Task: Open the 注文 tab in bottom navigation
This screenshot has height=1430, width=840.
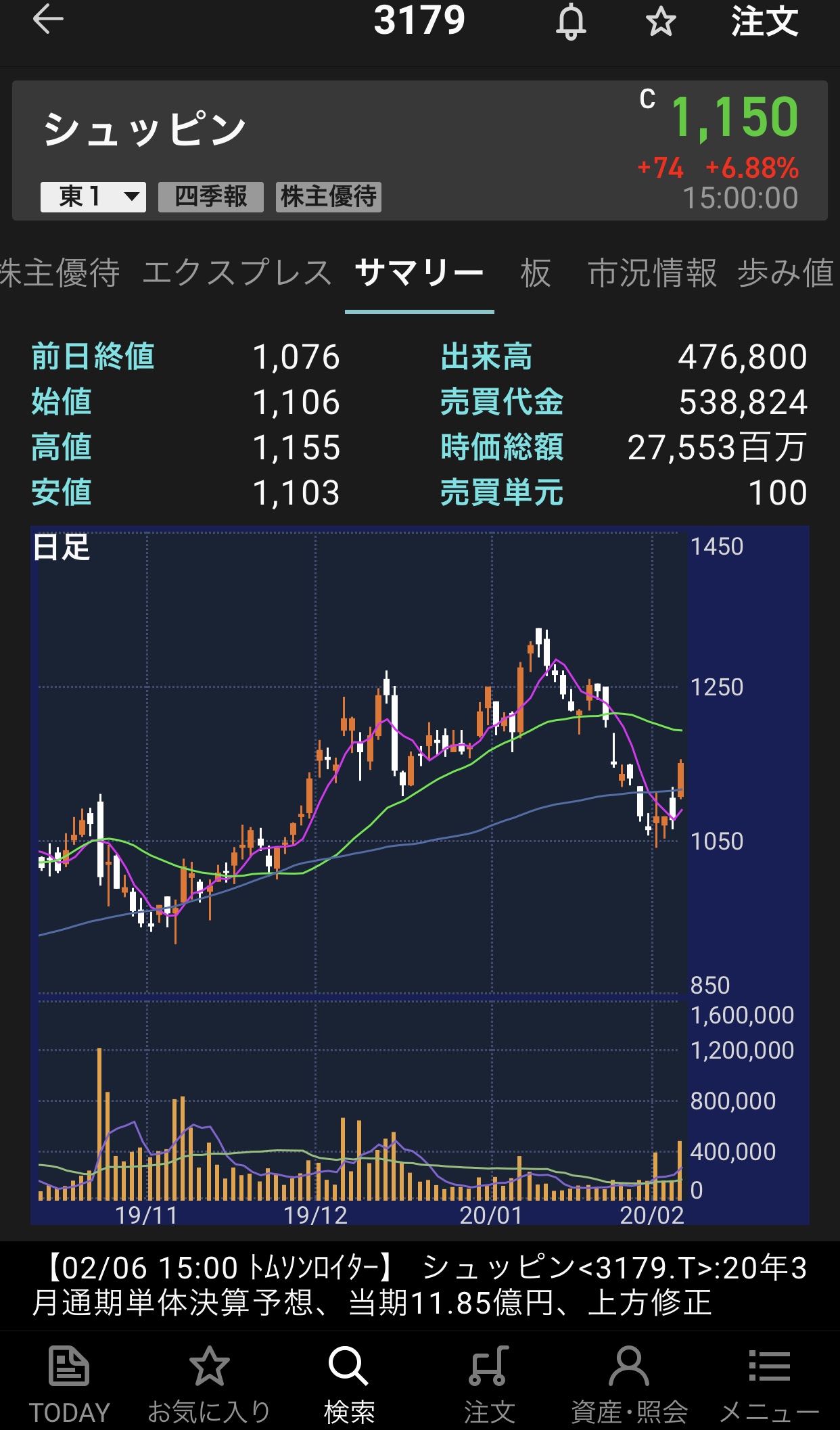Action: 489,1383
